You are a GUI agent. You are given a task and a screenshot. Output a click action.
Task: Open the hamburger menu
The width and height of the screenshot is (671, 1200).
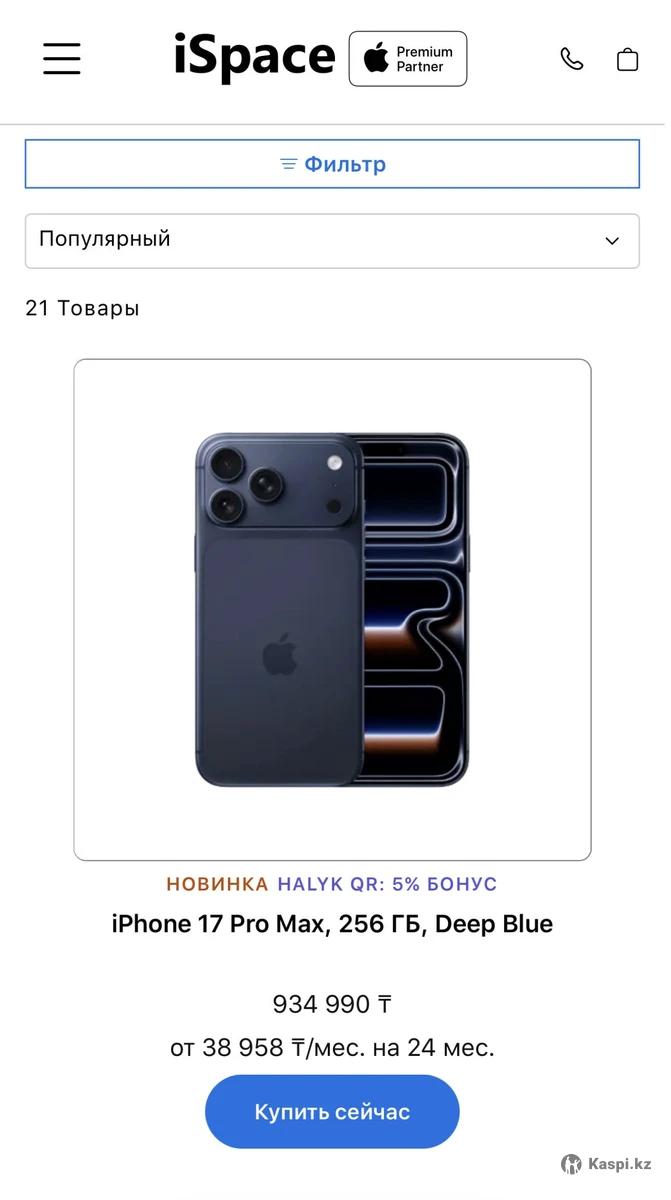(62, 59)
